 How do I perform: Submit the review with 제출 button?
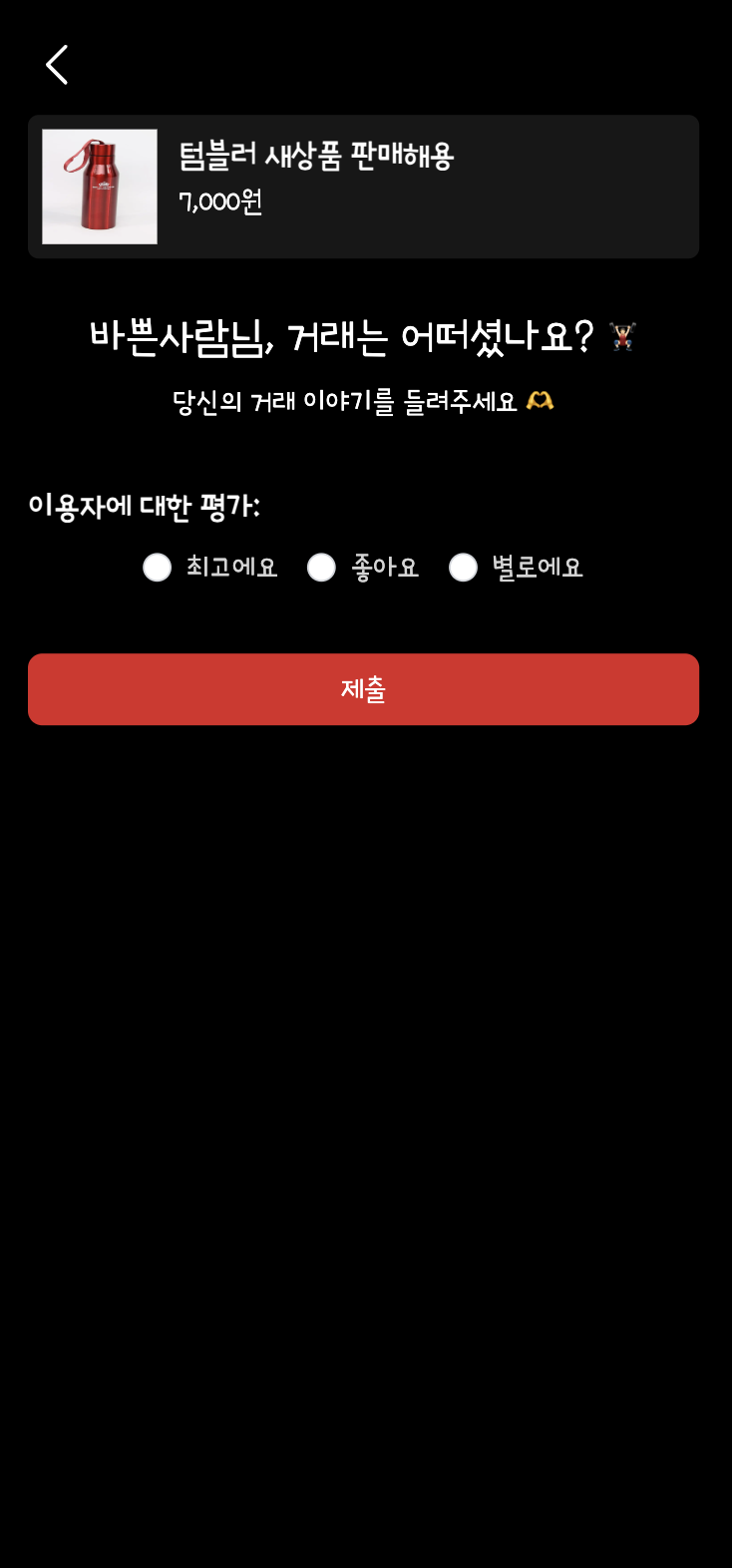(x=363, y=689)
